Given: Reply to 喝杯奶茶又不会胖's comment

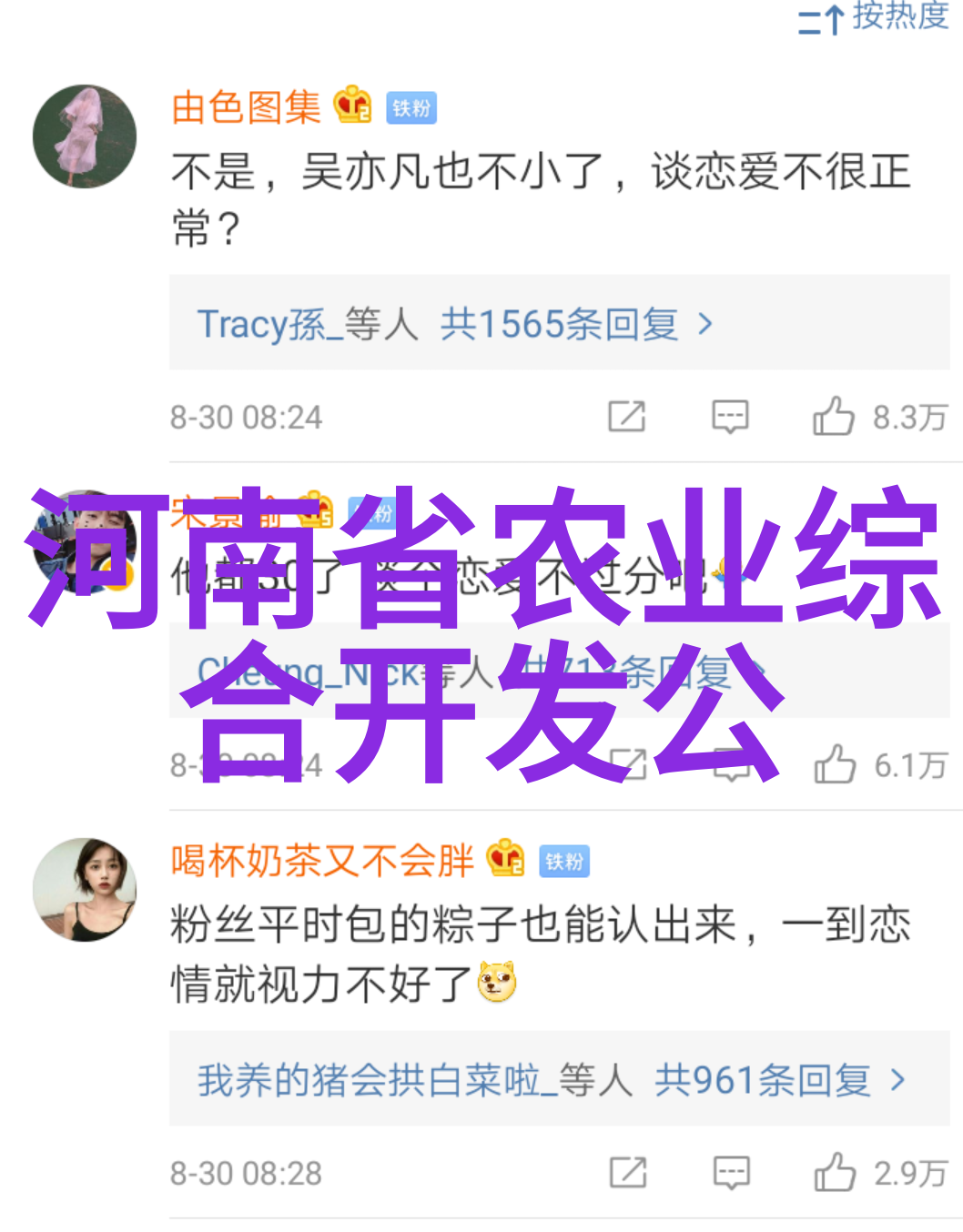Looking at the screenshot, I should click(x=731, y=1173).
